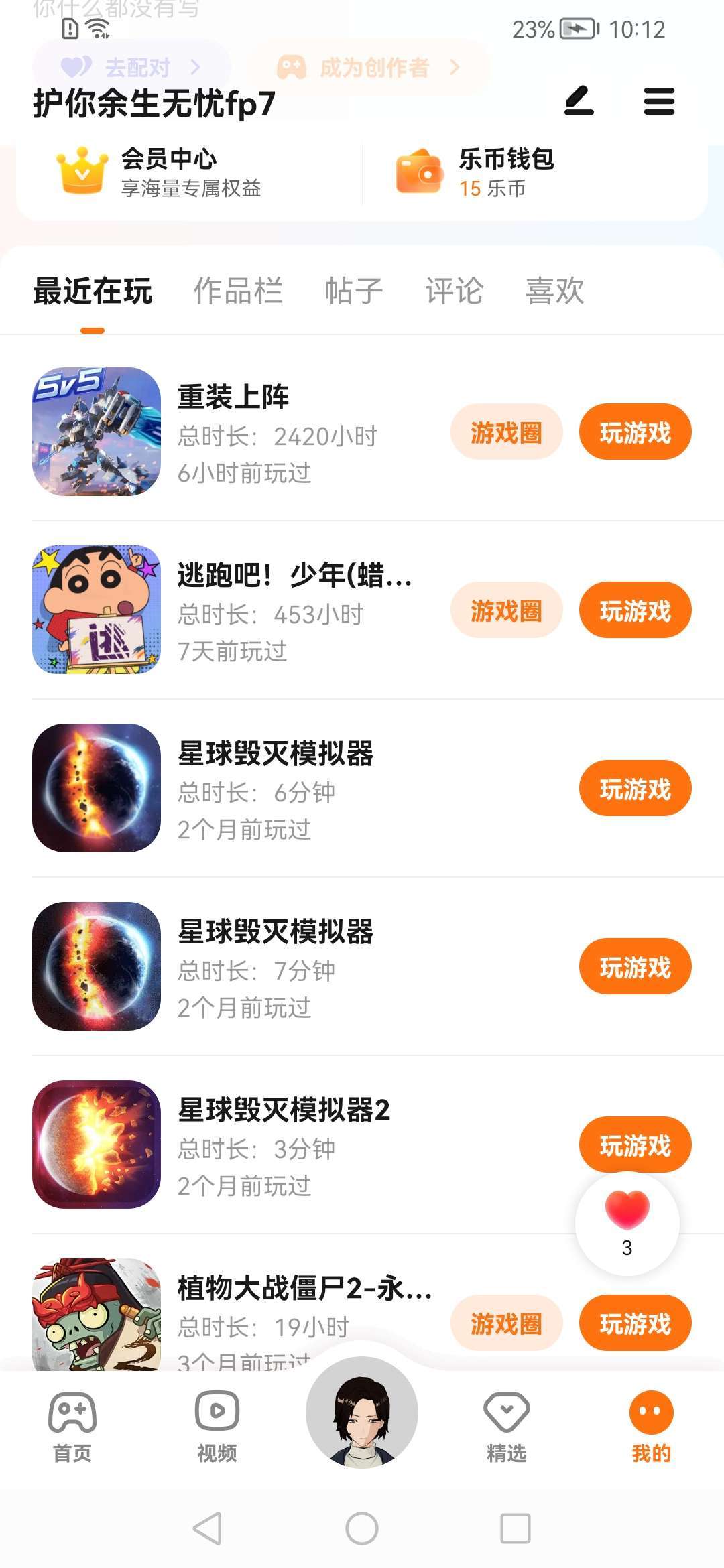Switch to the 帖子 tab
724x1568 pixels.
(x=353, y=291)
